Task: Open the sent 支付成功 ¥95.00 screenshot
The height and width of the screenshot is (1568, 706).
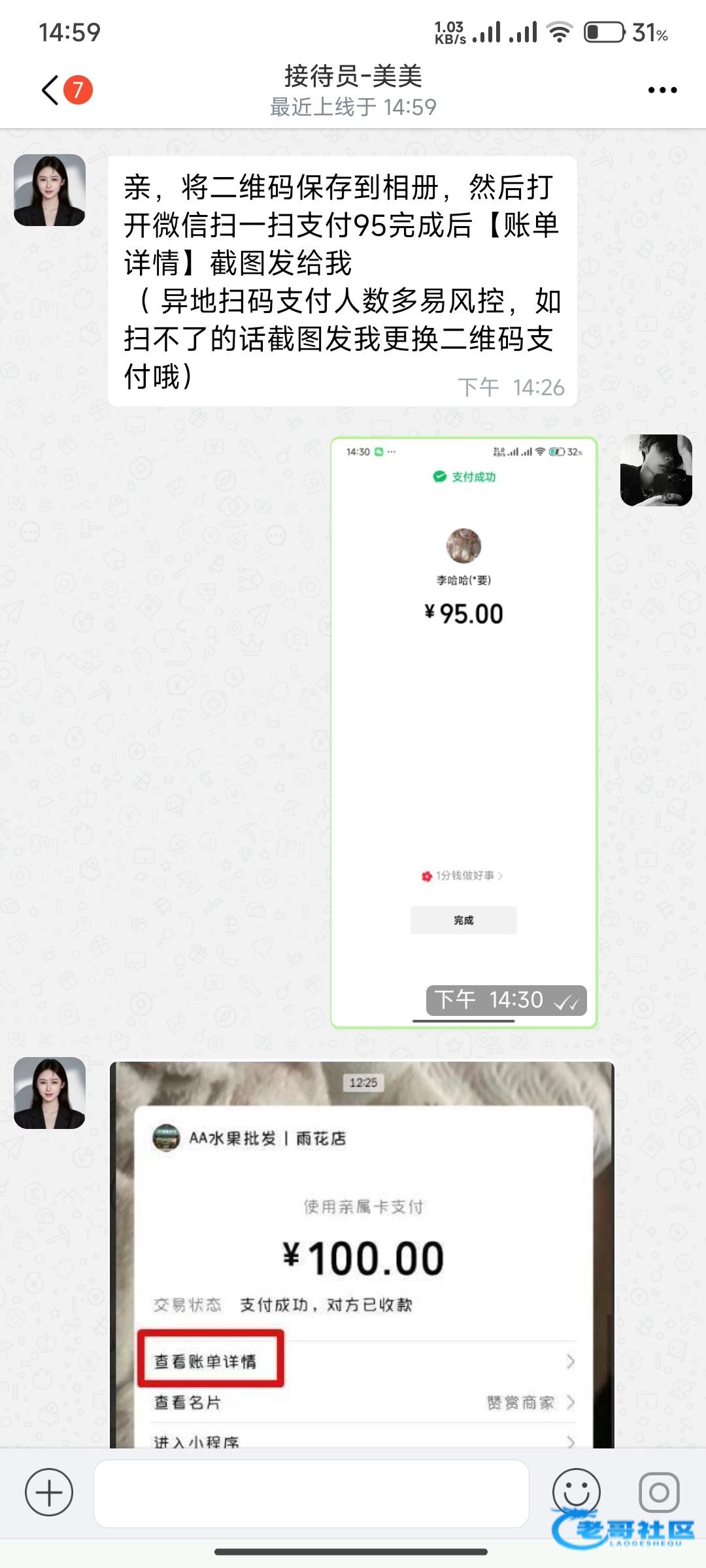Action: coord(463,732)
